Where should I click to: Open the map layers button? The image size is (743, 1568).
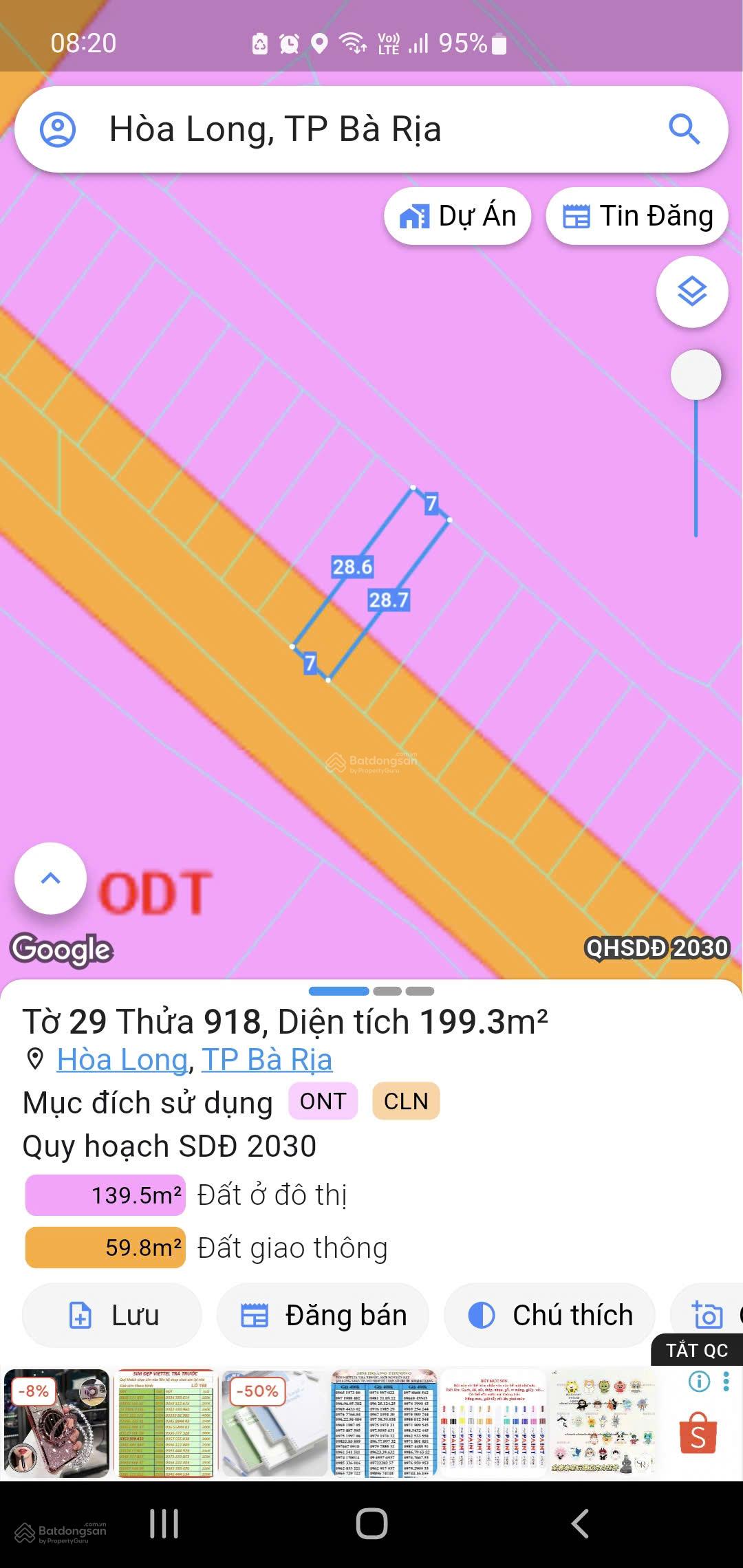(x=692, y=292)
